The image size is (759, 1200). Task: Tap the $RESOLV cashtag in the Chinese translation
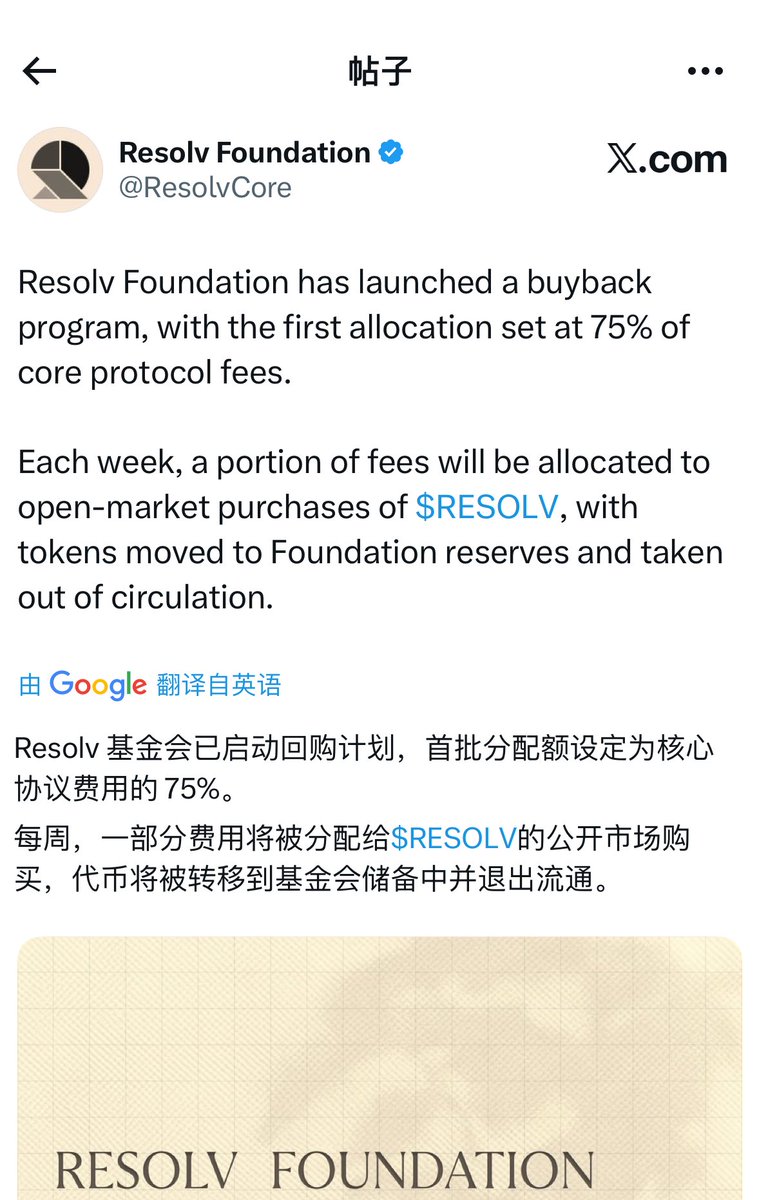(453, 837)
